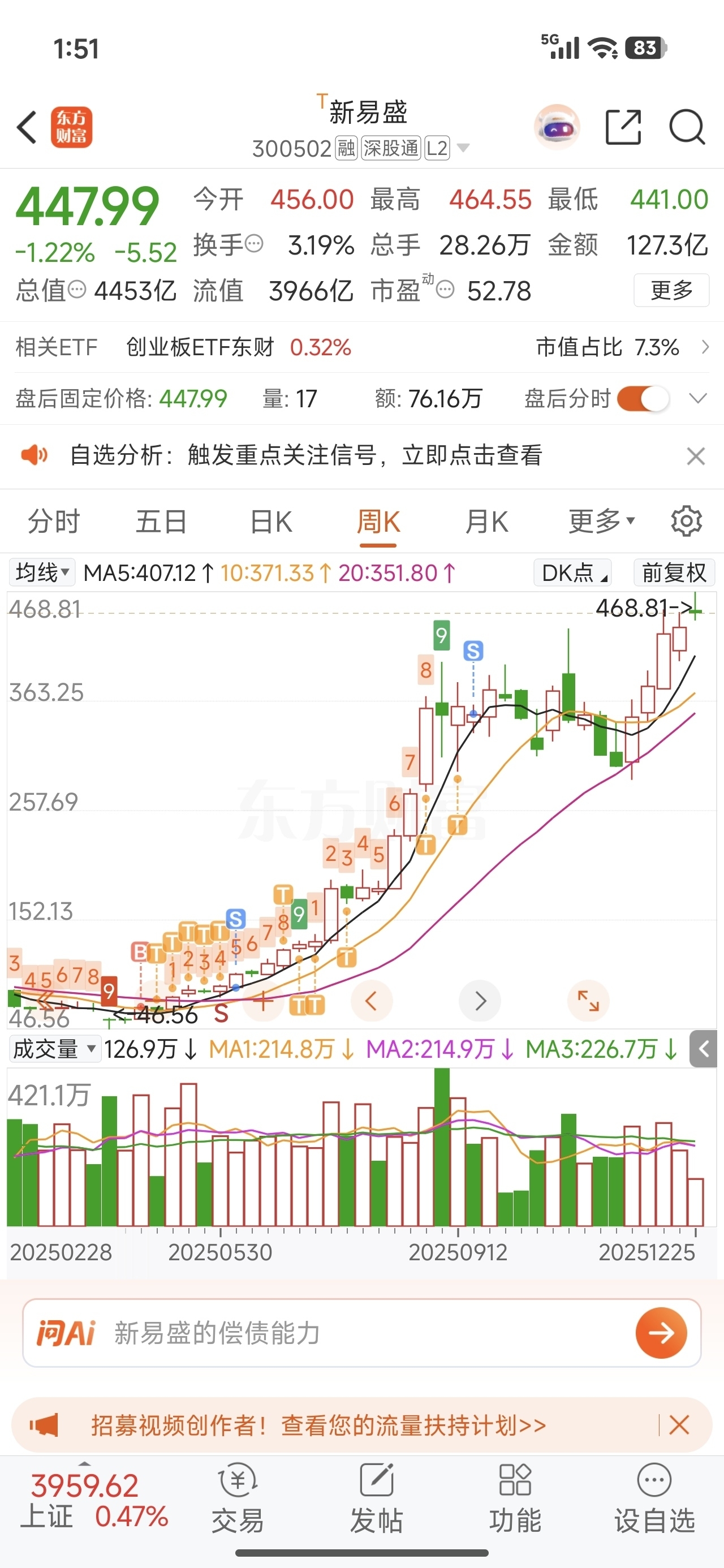The width and height of the screenshot is (724, 1568).
Task: Toggle off the 盘后分时 switch
Action: click(643, 399)
